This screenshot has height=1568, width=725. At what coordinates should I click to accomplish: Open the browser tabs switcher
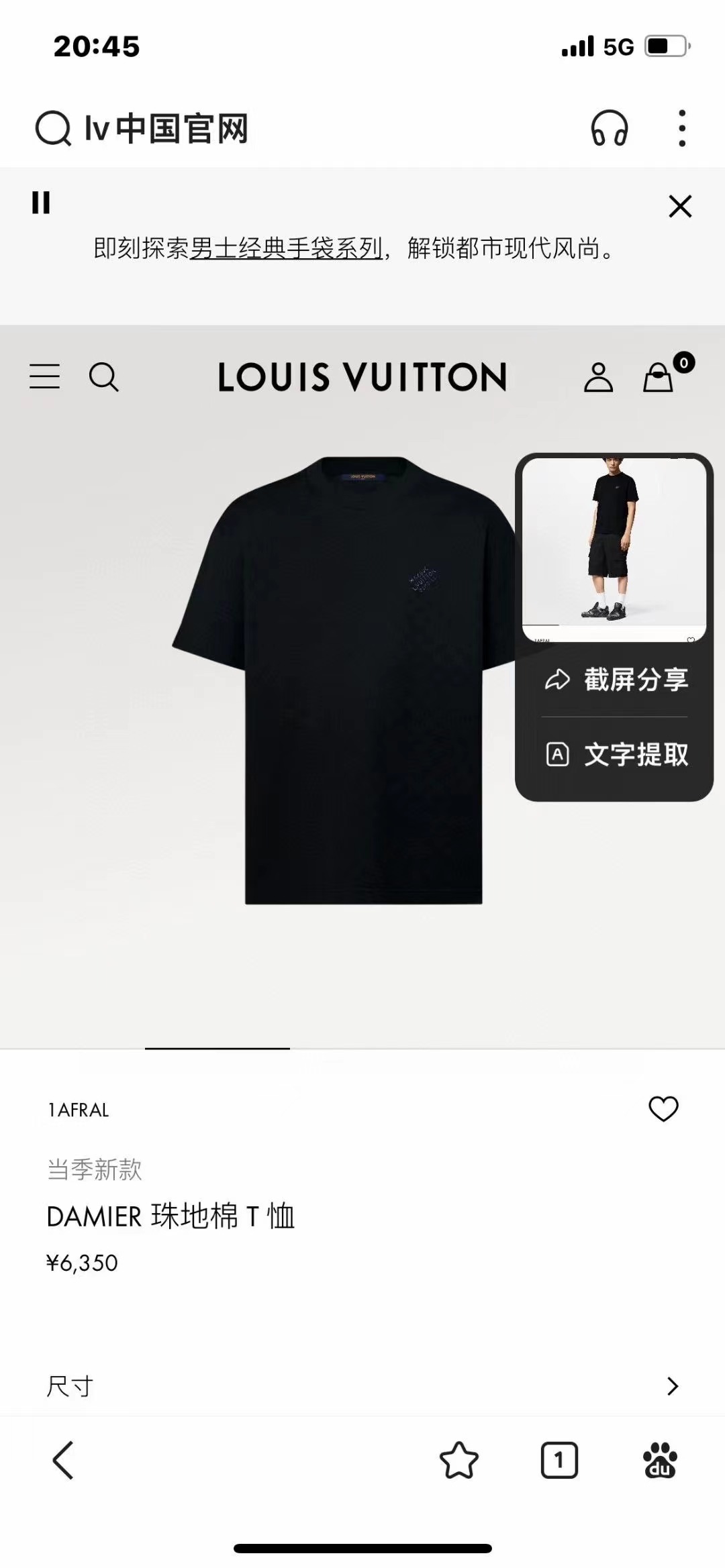click(559, 1460)
